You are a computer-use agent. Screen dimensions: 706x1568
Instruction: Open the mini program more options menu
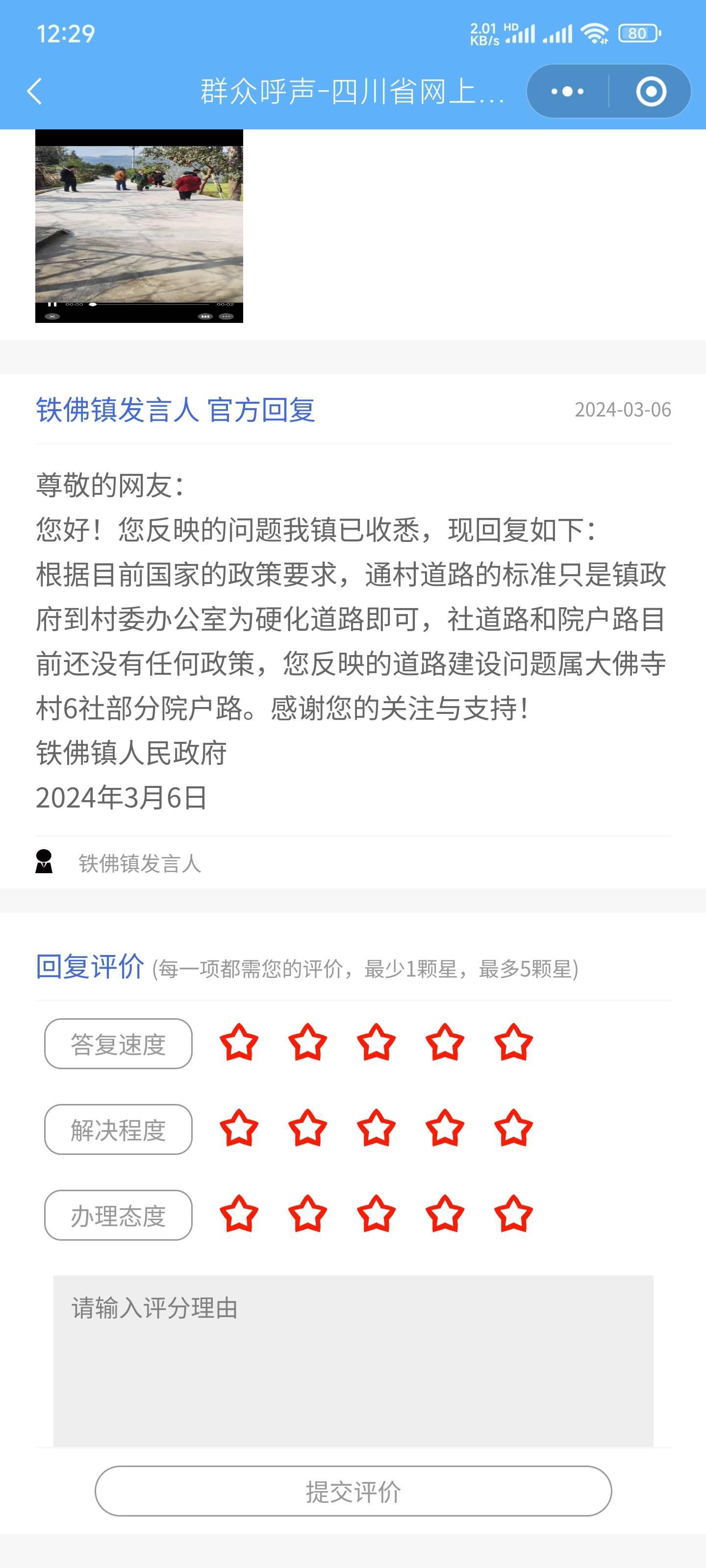click(567, 91)
